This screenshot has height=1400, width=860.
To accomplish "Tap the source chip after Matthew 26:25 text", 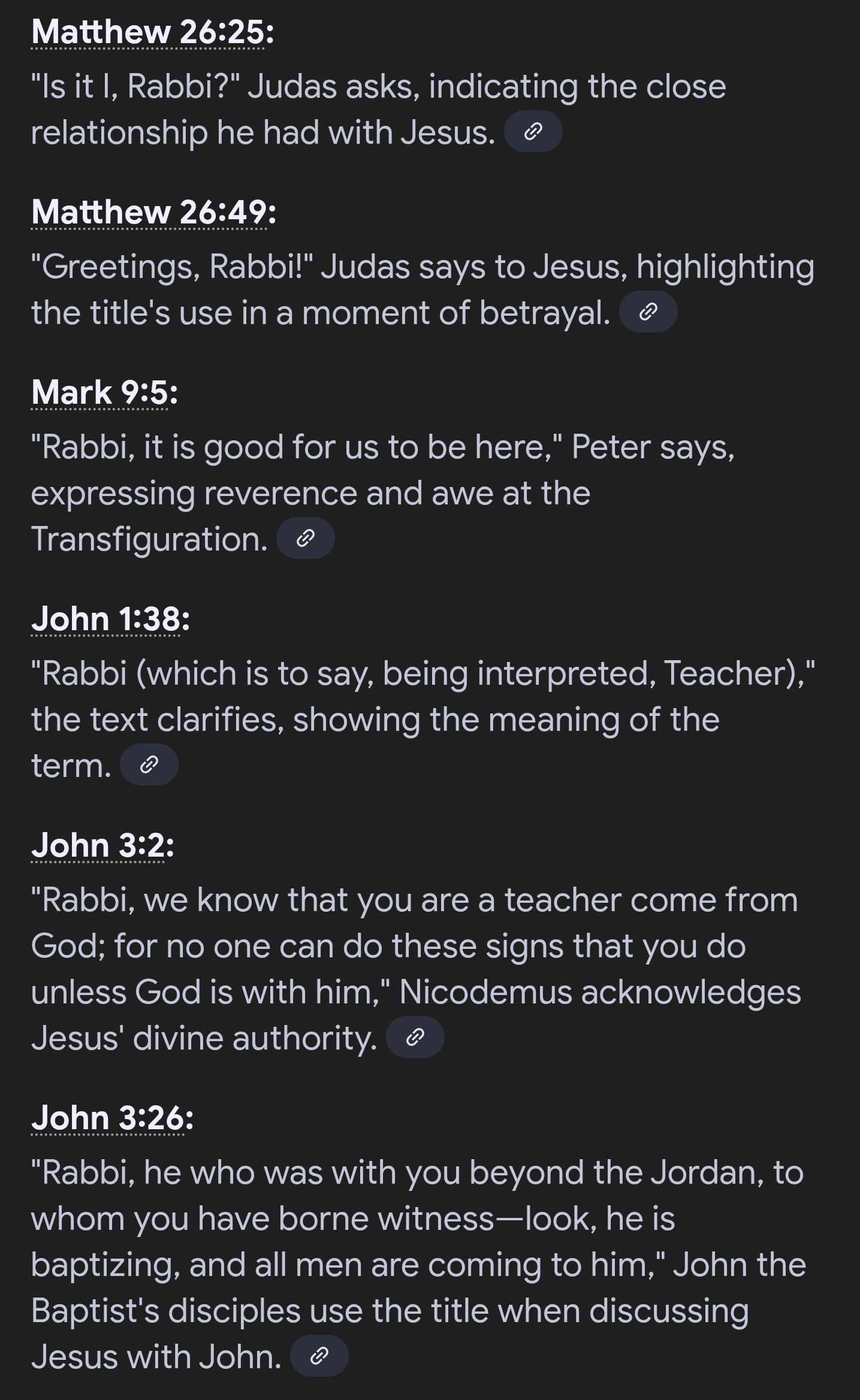I will tap(533, 131).
